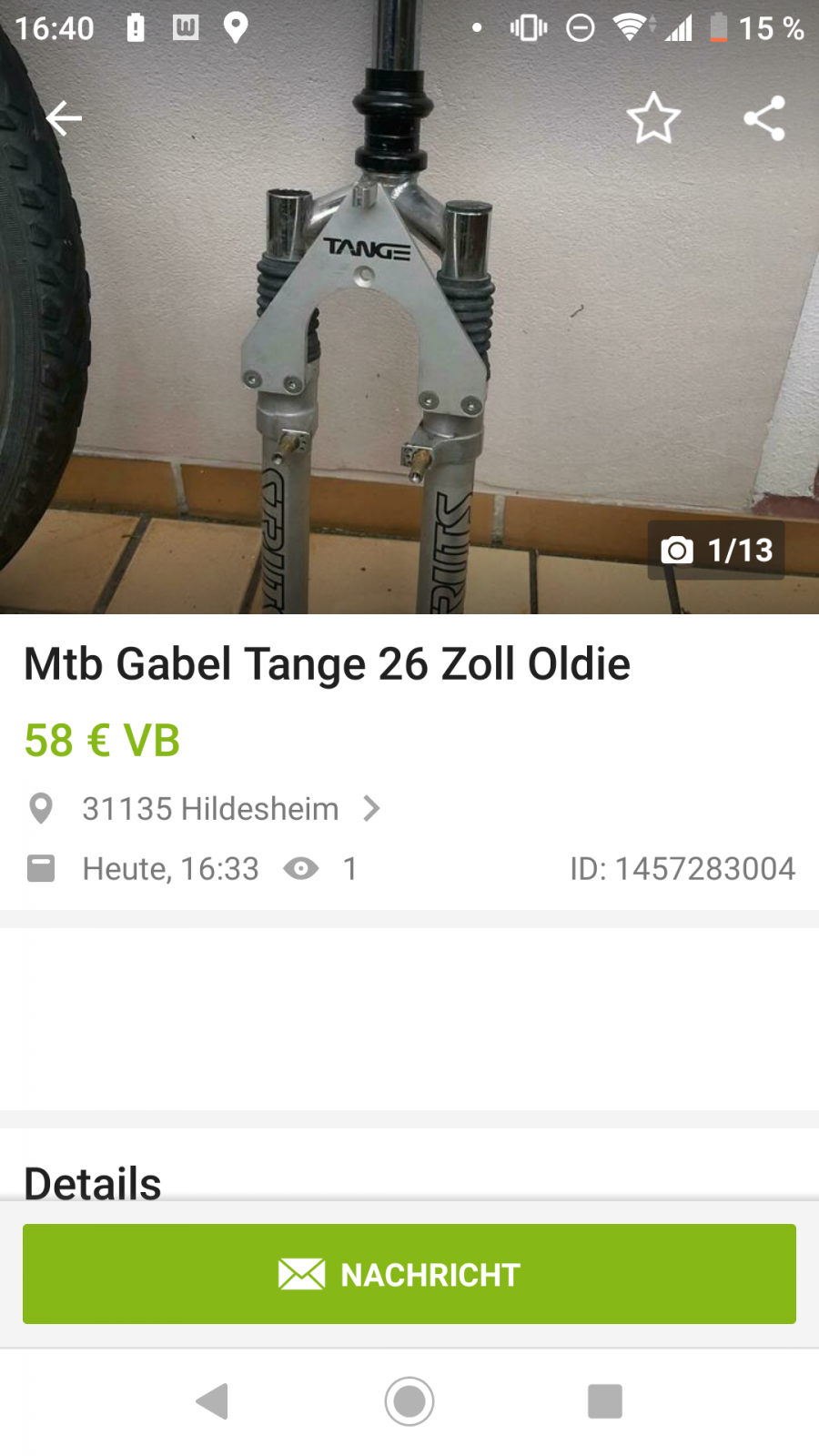Tap the system home button
This screenshot has width=819, height=1456.
tap(409, 1401)
